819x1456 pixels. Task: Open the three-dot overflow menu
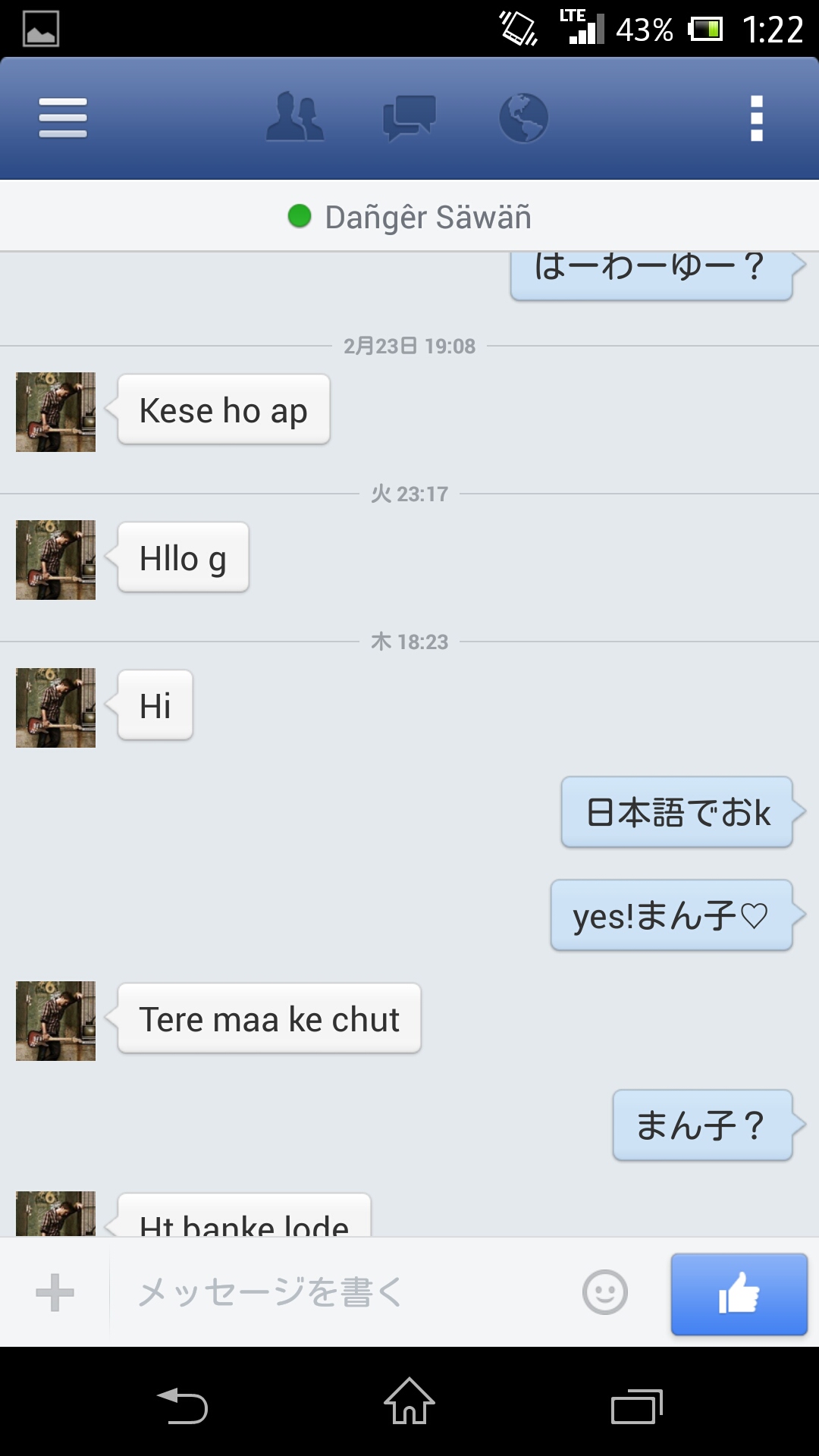tap(756, 118)
